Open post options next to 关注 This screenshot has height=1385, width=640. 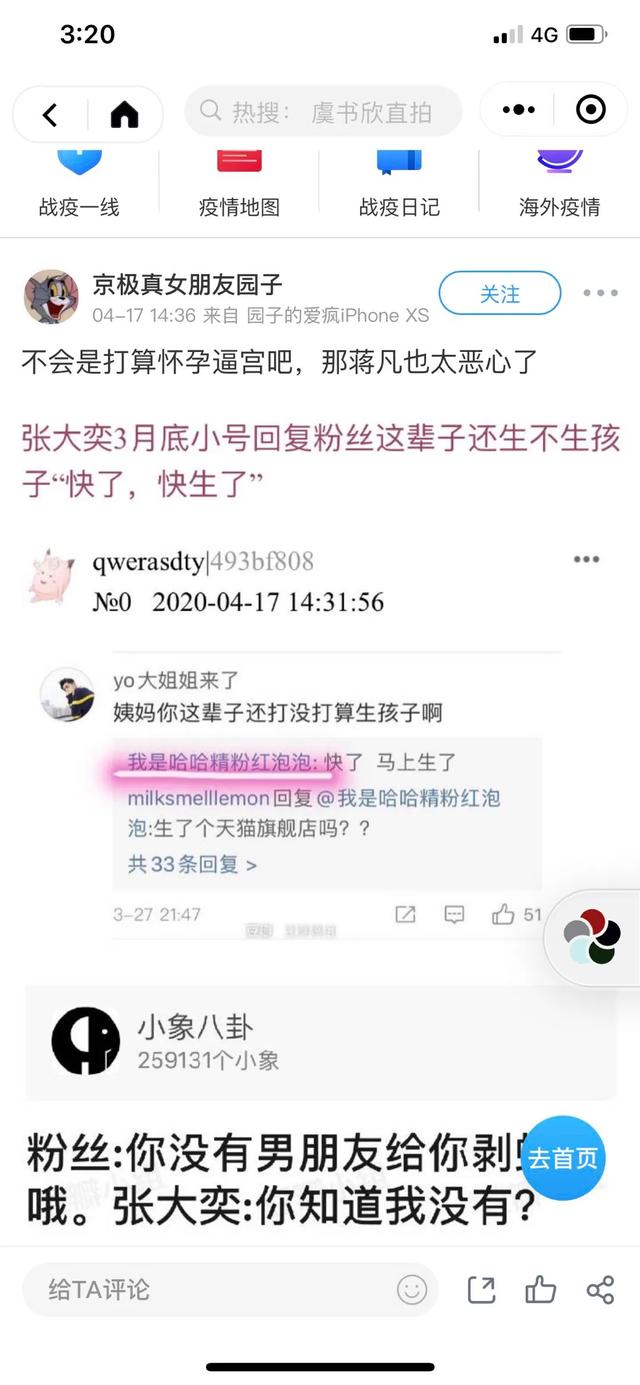(600, 293)
